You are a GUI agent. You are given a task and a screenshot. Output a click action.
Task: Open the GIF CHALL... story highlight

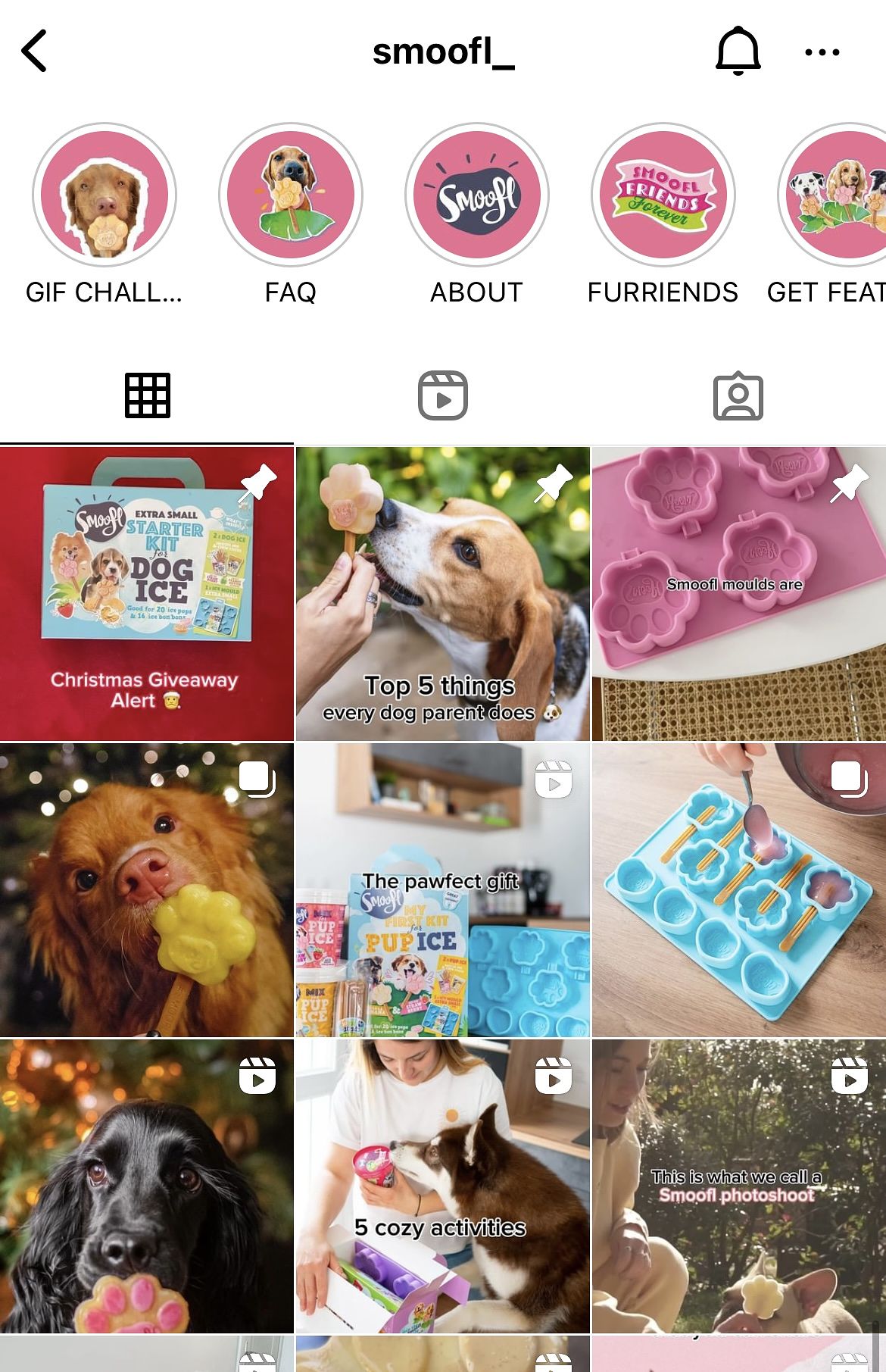click(105, 195)
